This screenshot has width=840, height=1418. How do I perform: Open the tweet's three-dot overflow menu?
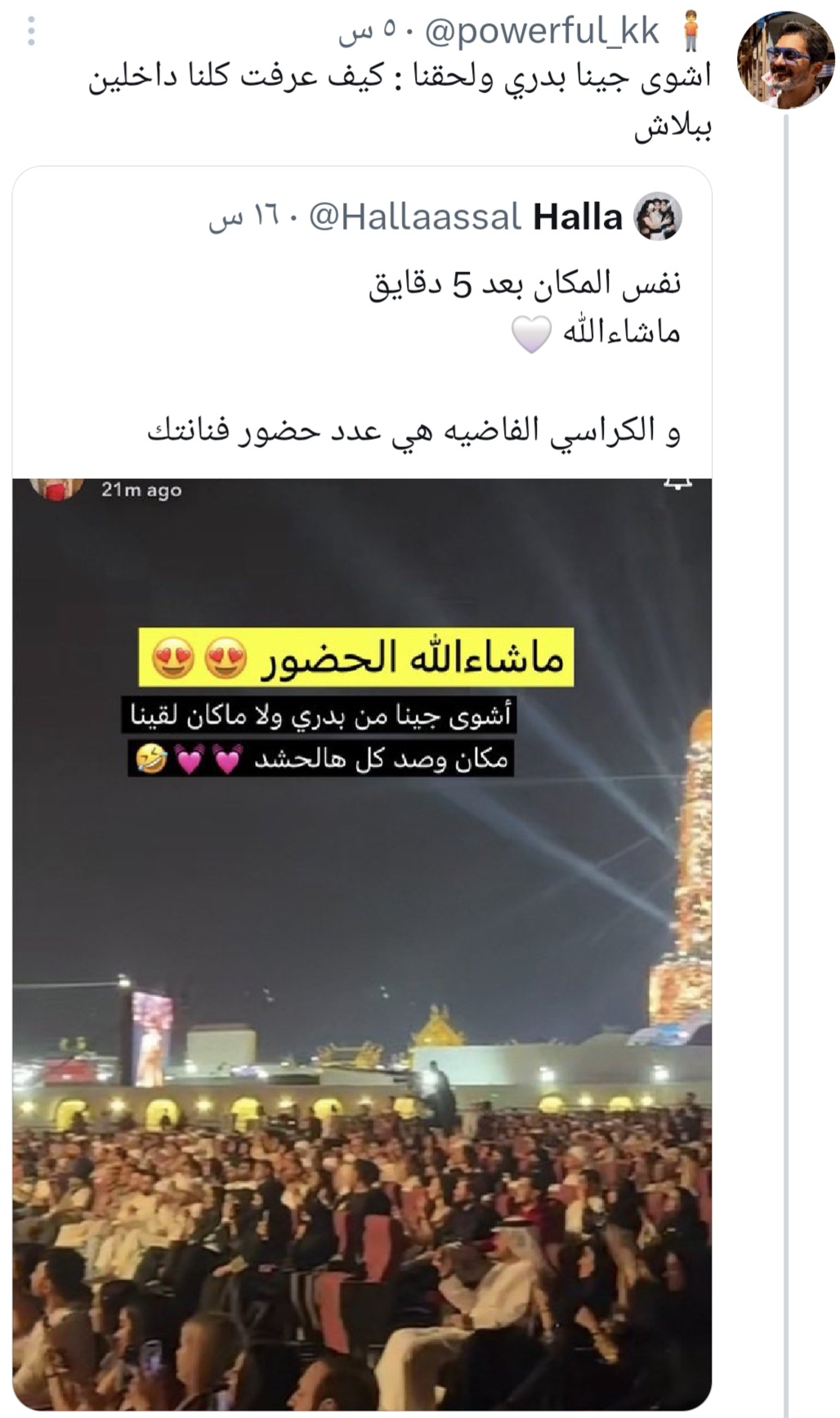pyautogui.click(x=31, y=31)
